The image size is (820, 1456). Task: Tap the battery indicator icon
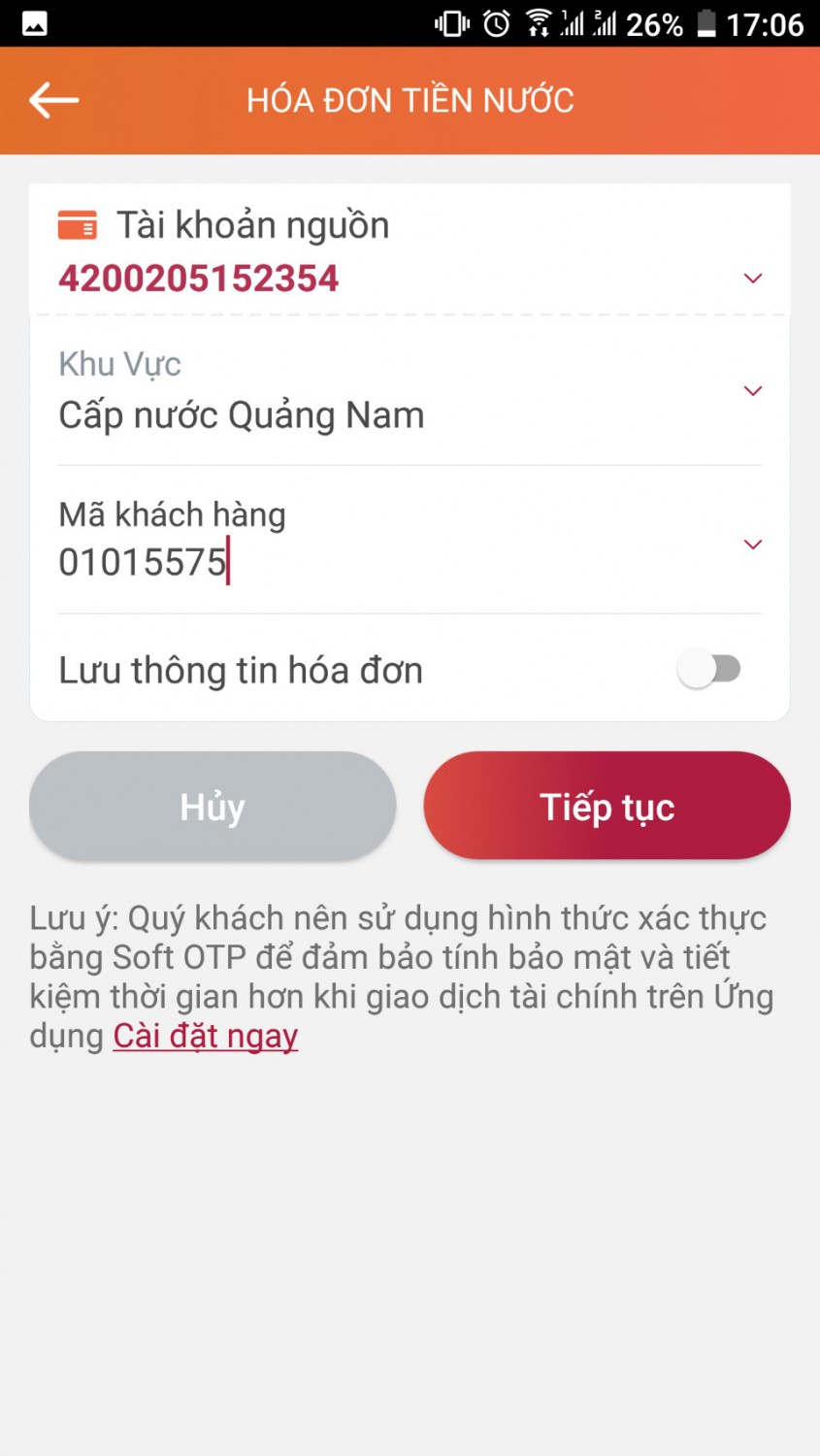pos(705,21)
